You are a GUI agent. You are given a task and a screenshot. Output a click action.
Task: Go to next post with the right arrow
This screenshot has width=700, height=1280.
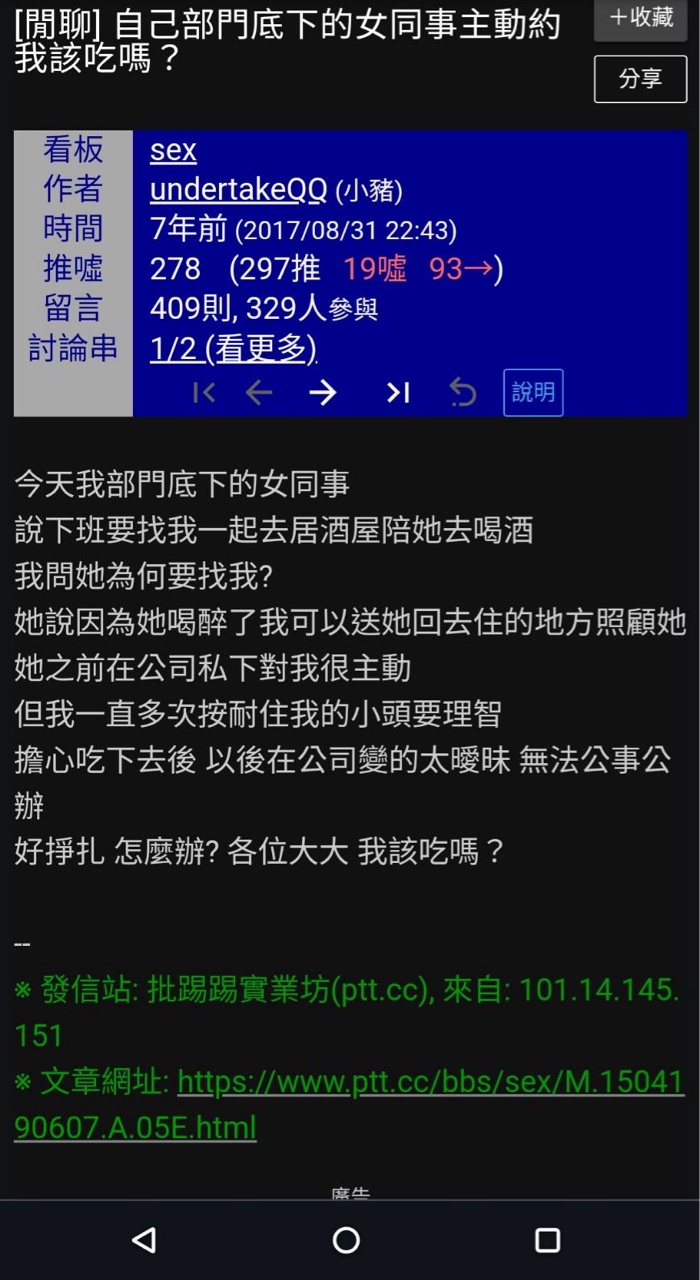[x=322, y=393]
